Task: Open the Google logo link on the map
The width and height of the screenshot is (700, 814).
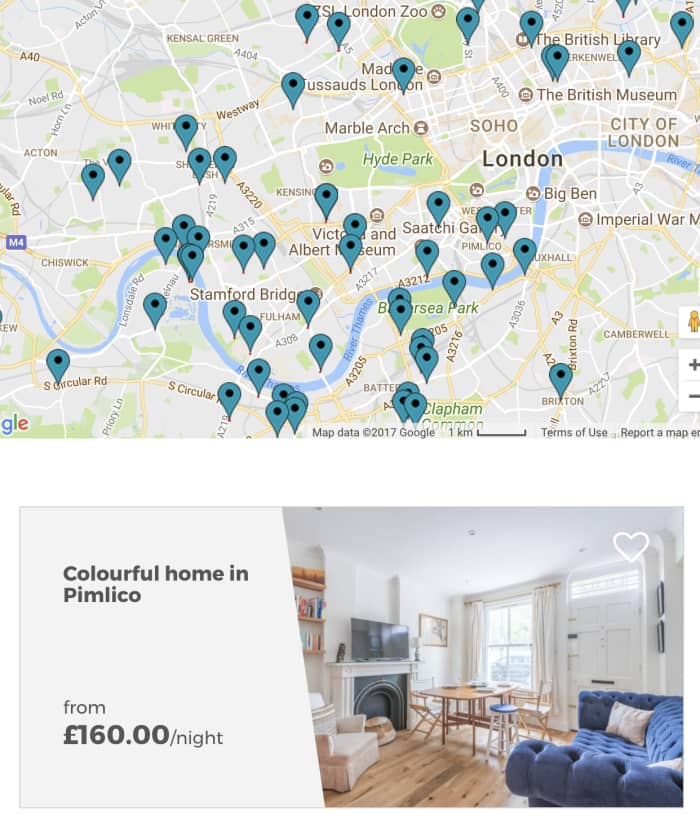Action: click(x=14, y=424)
